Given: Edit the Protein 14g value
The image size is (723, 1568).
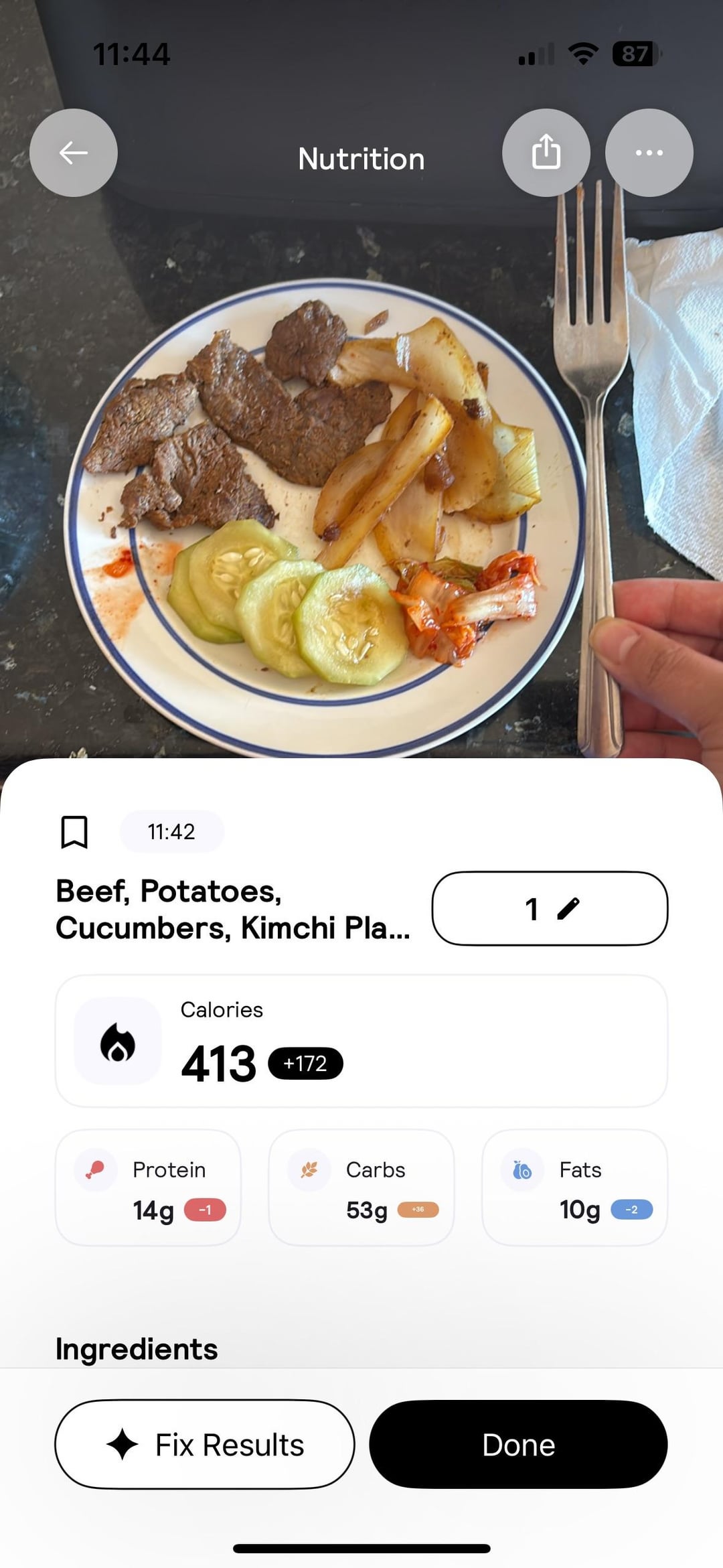Looking at the screenshot, I should coord(148,1188).
